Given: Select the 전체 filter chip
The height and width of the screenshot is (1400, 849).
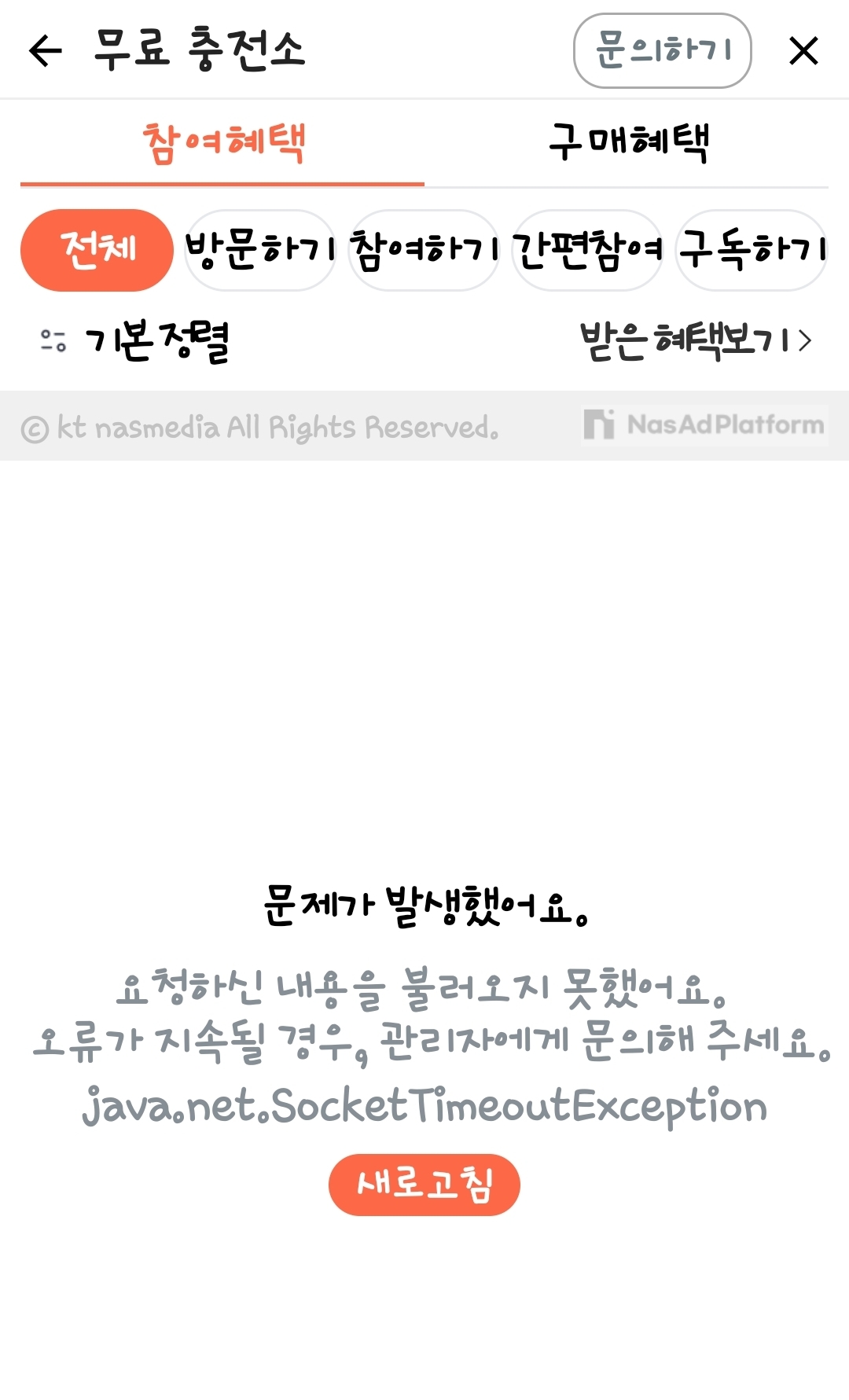Looking at the screenshot, I should [97, 250].
